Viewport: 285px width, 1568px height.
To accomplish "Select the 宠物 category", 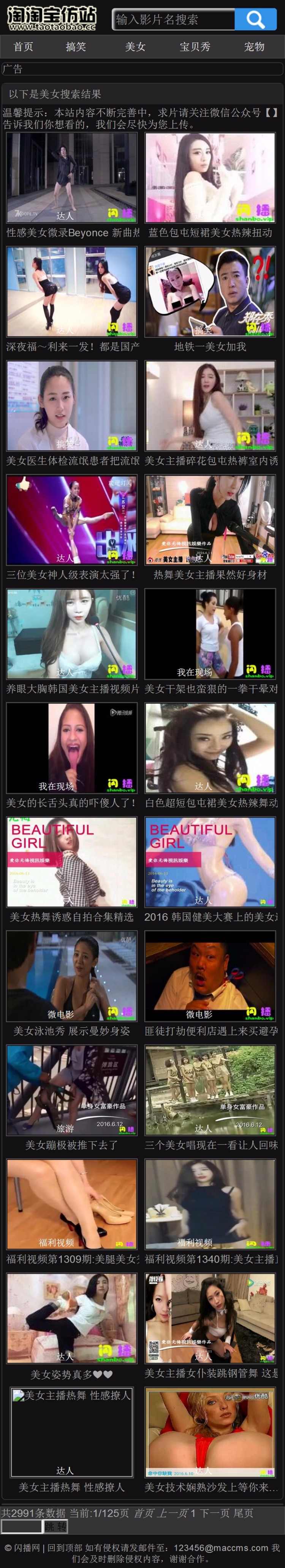I will pyautogui.click(x=254, y=47).
